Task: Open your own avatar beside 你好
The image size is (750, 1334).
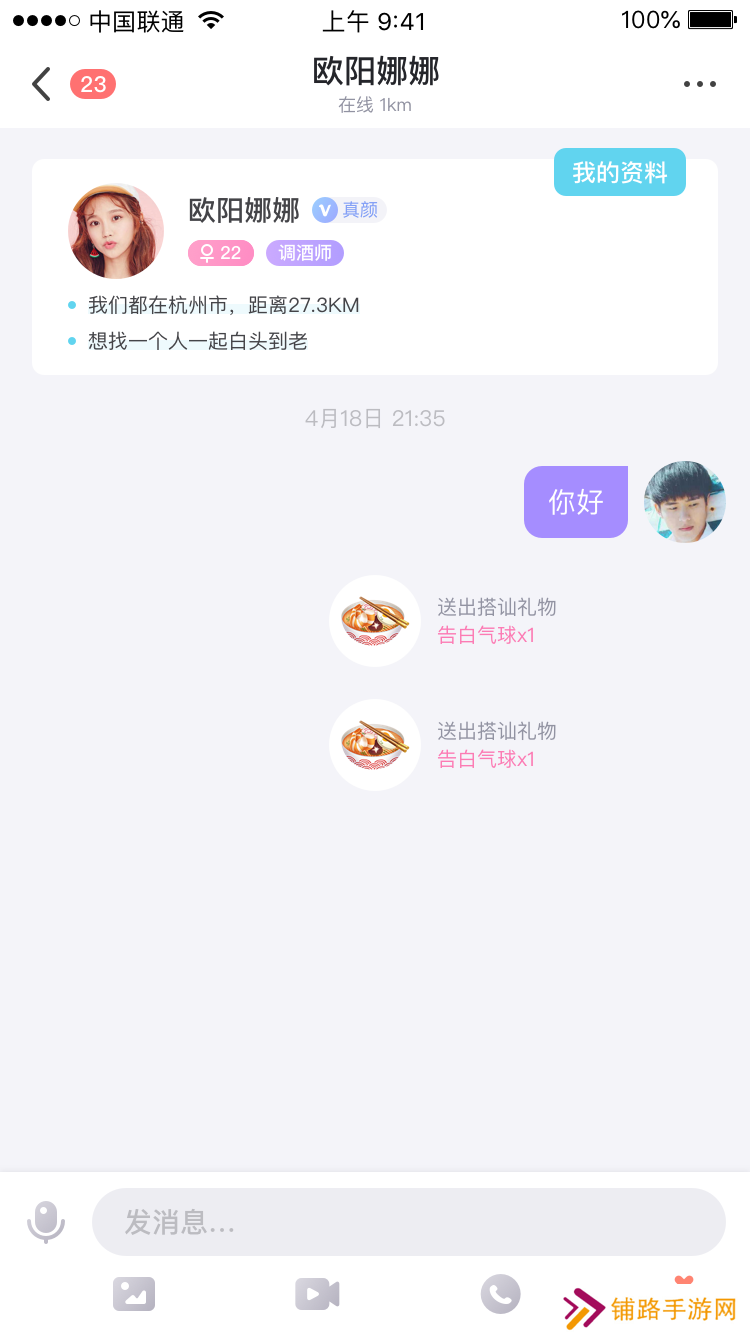Action: click(684, 502)
